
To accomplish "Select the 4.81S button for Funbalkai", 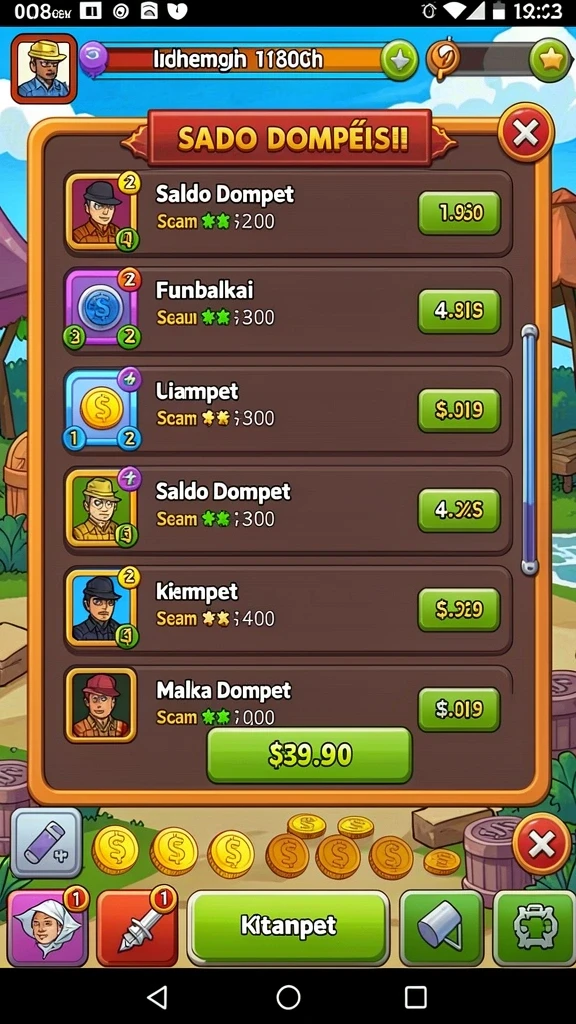I will point(459,312).
